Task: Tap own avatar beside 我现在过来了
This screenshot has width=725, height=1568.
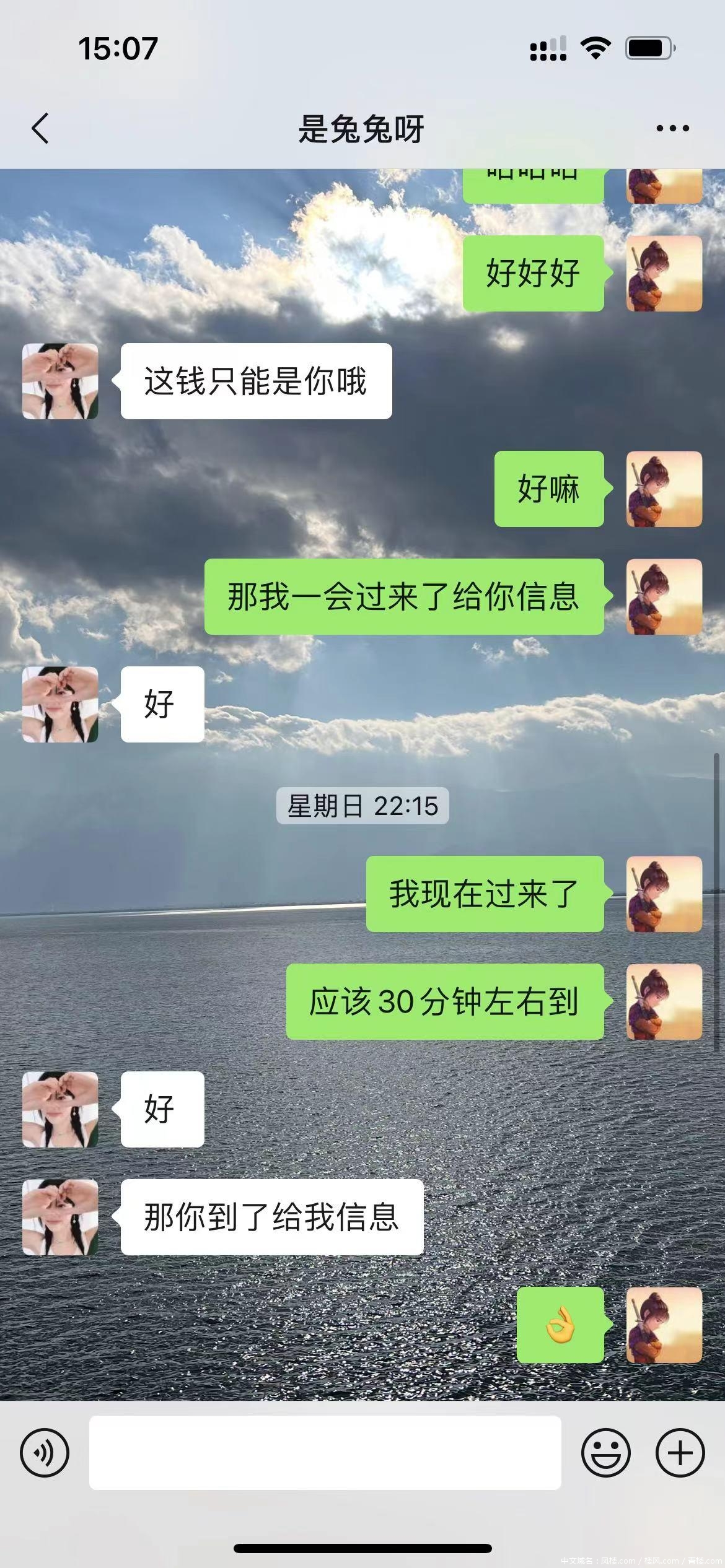Action: point(664,894)
